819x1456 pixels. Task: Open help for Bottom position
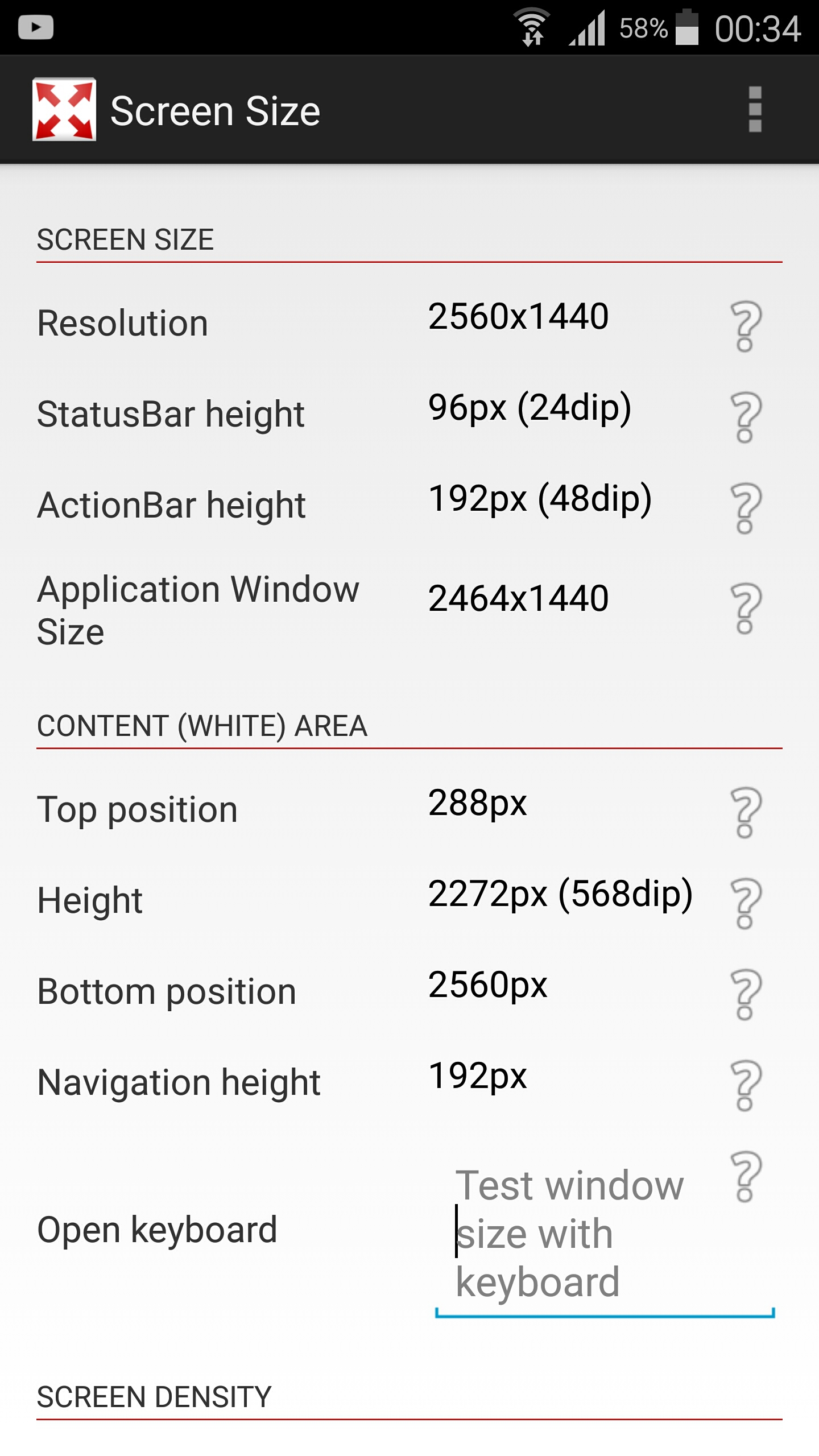tap(745, 994)
